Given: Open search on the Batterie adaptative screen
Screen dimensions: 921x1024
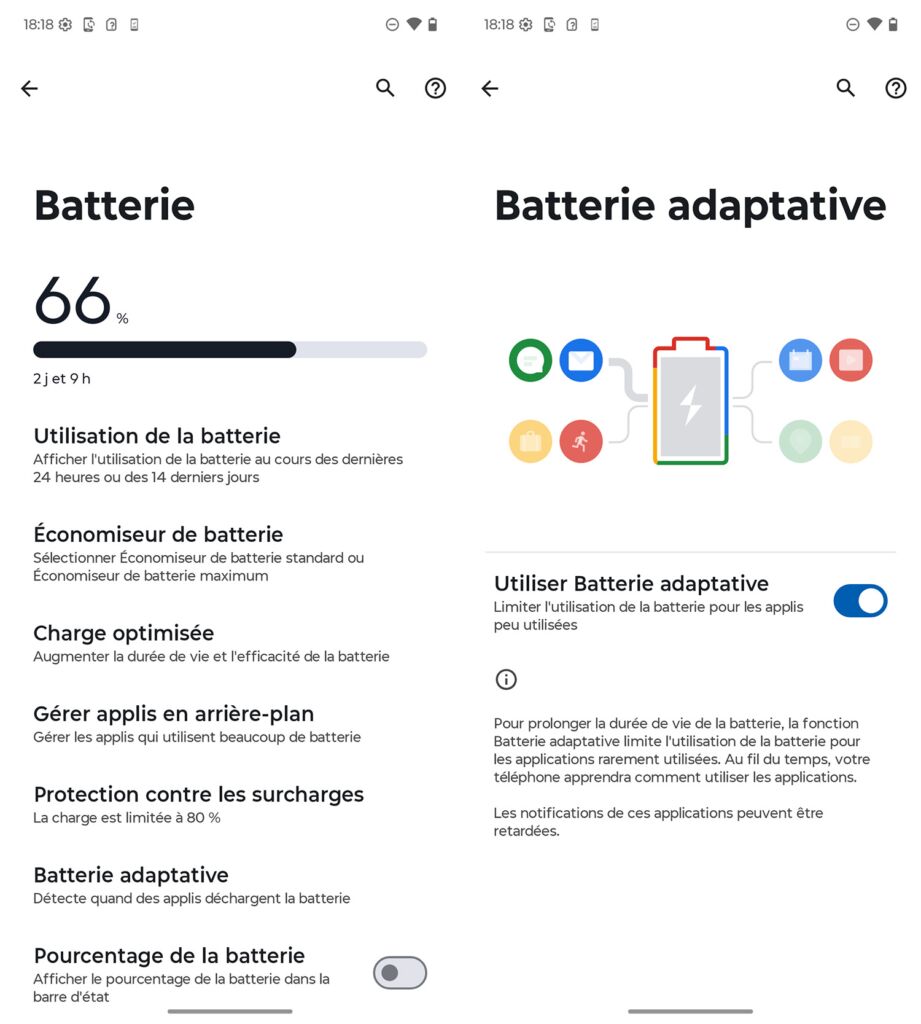Looking at the screenshot, I should coord(845,88).
